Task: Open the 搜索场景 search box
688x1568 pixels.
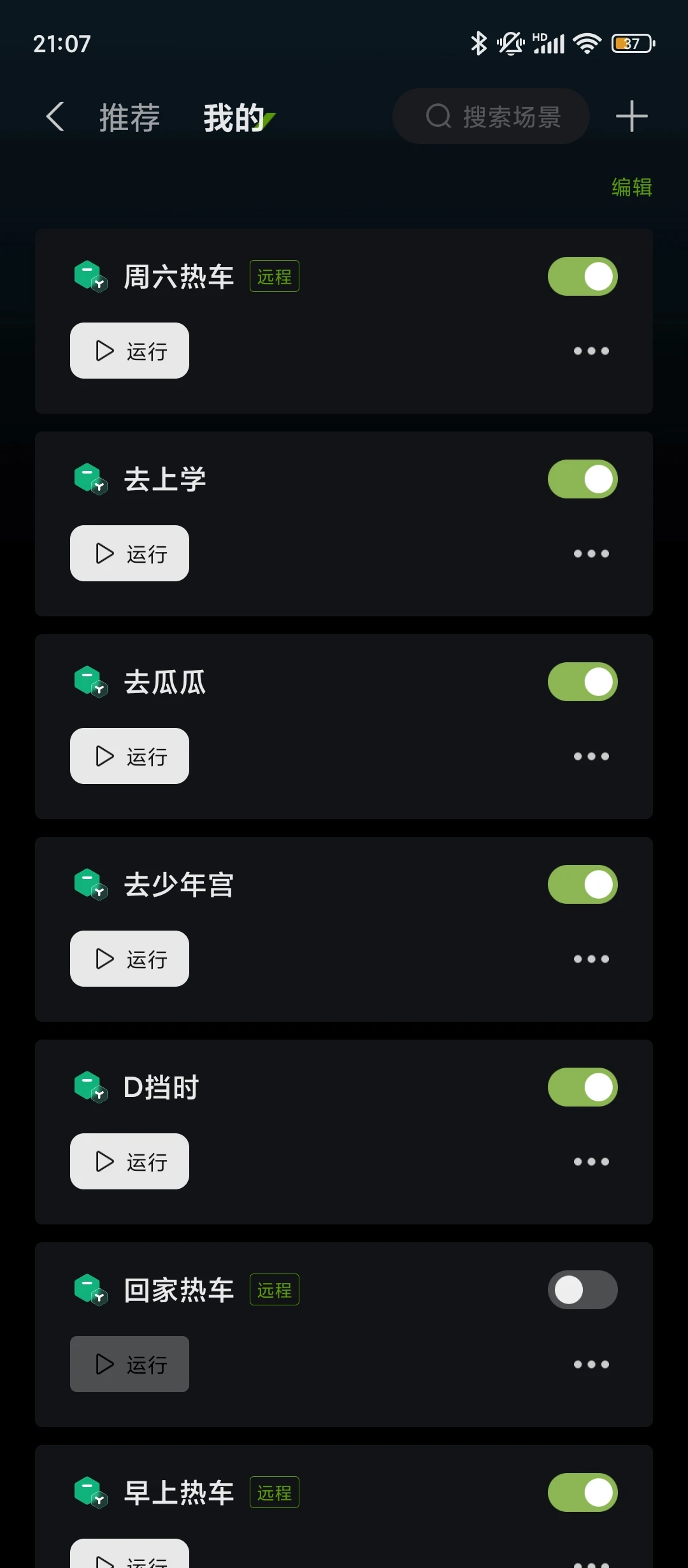Action: point(491,117)
